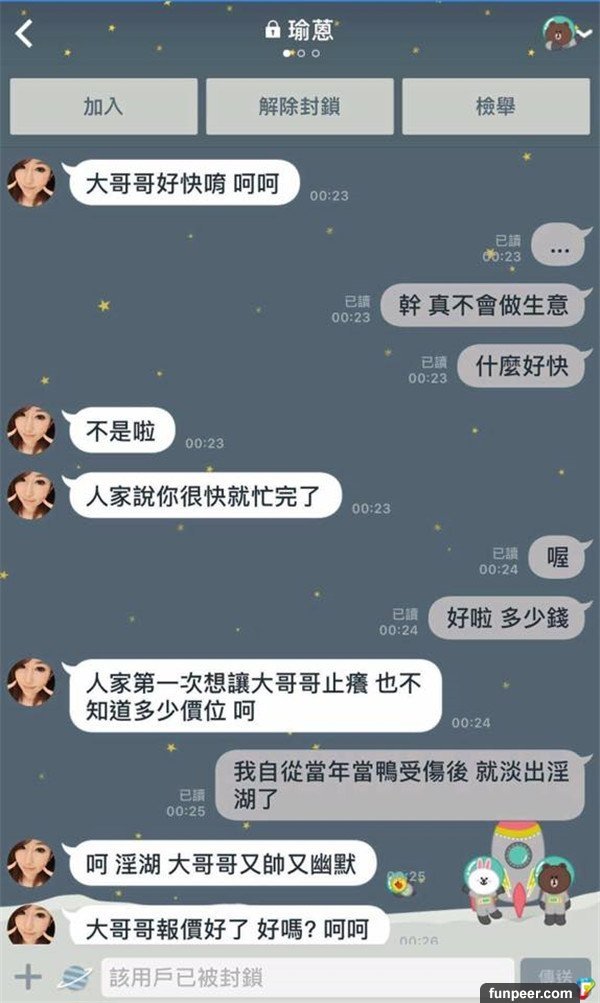This screenshot has width=600, height=1003.
Task: Go back from the 瑜蔥 chat
Action: [24, 34]
